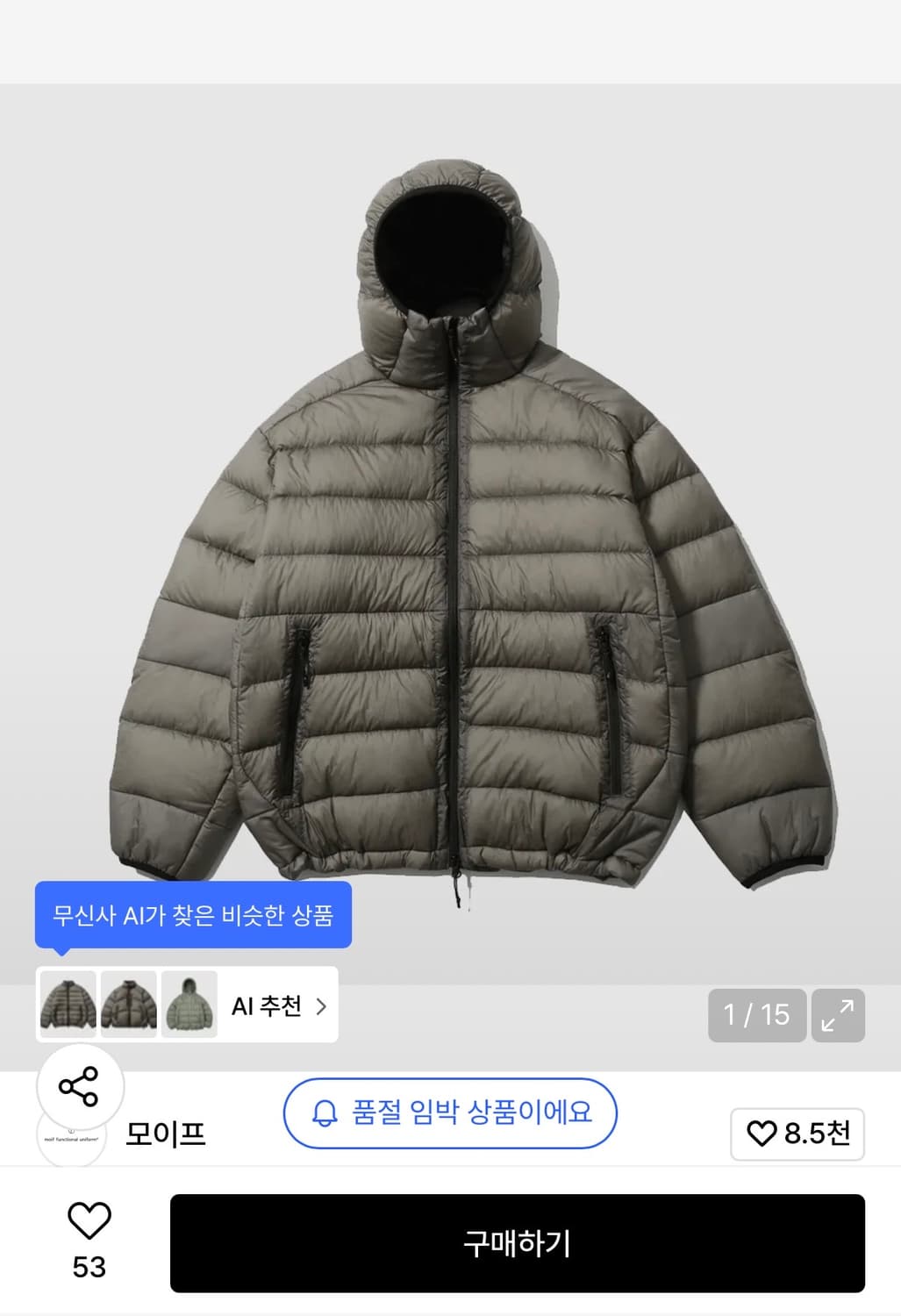Enable sold-out alert via 품절 임박 상품이에요 pill

pyautogui.click(x=450, y=1113)
